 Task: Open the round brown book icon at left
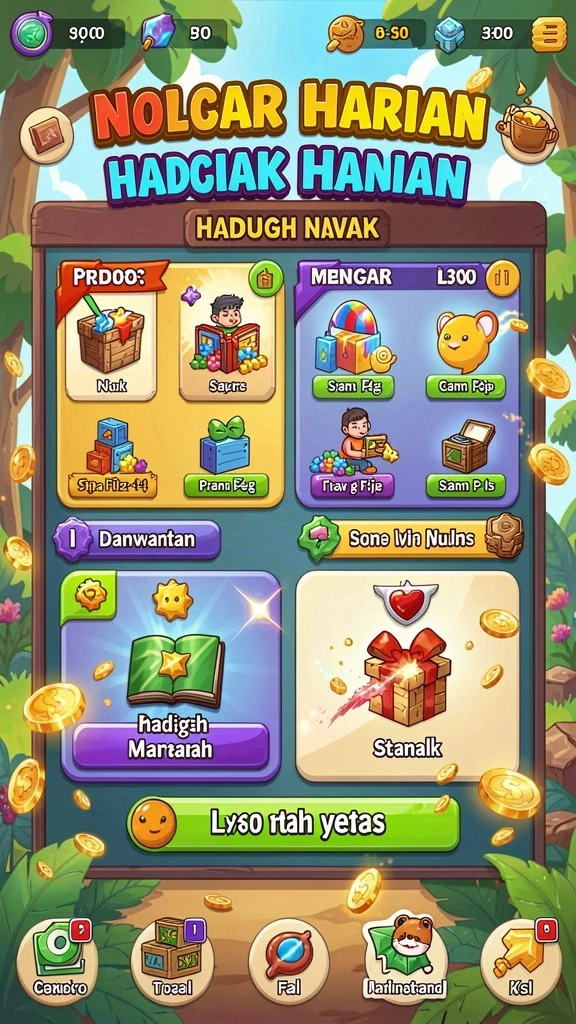[x=46, y=135]
